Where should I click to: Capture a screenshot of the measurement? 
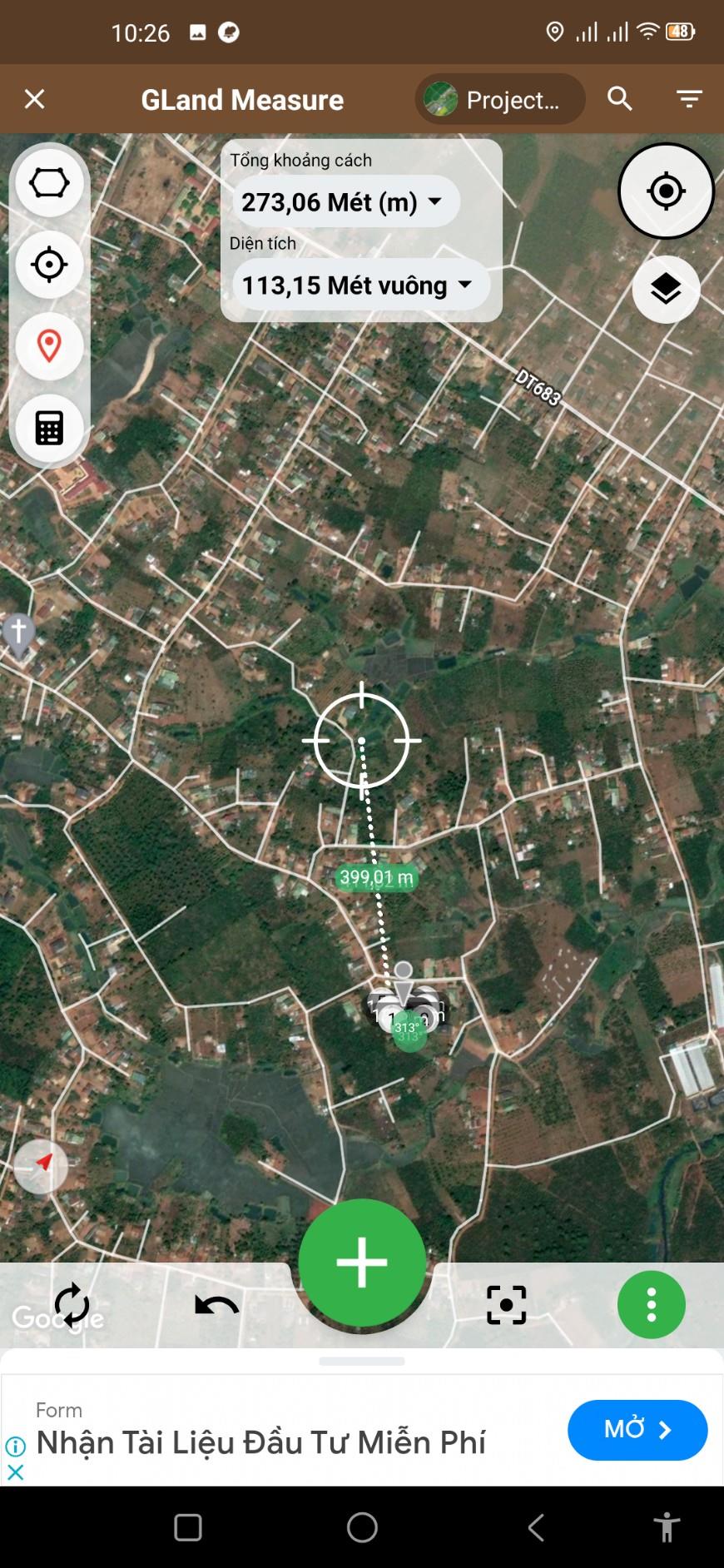coord(506,1304)
